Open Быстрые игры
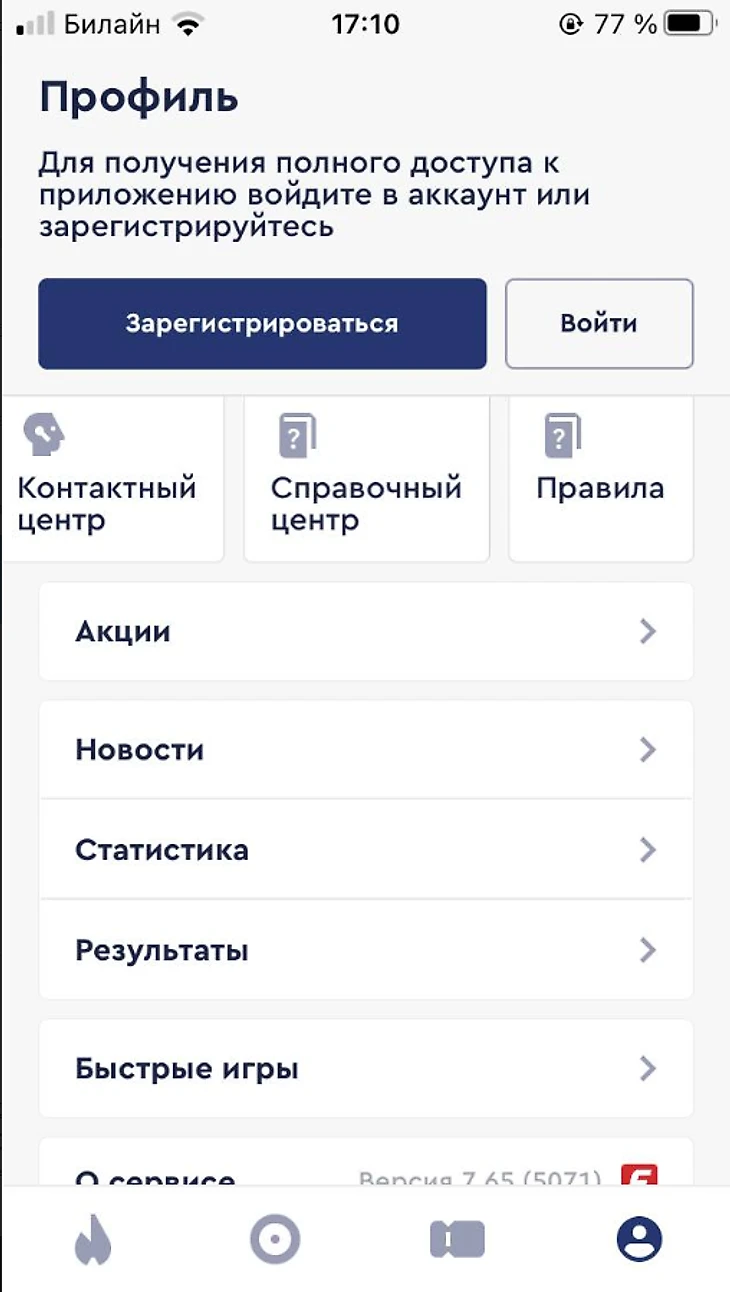 pyautogui.click(x=365, y=1069)
